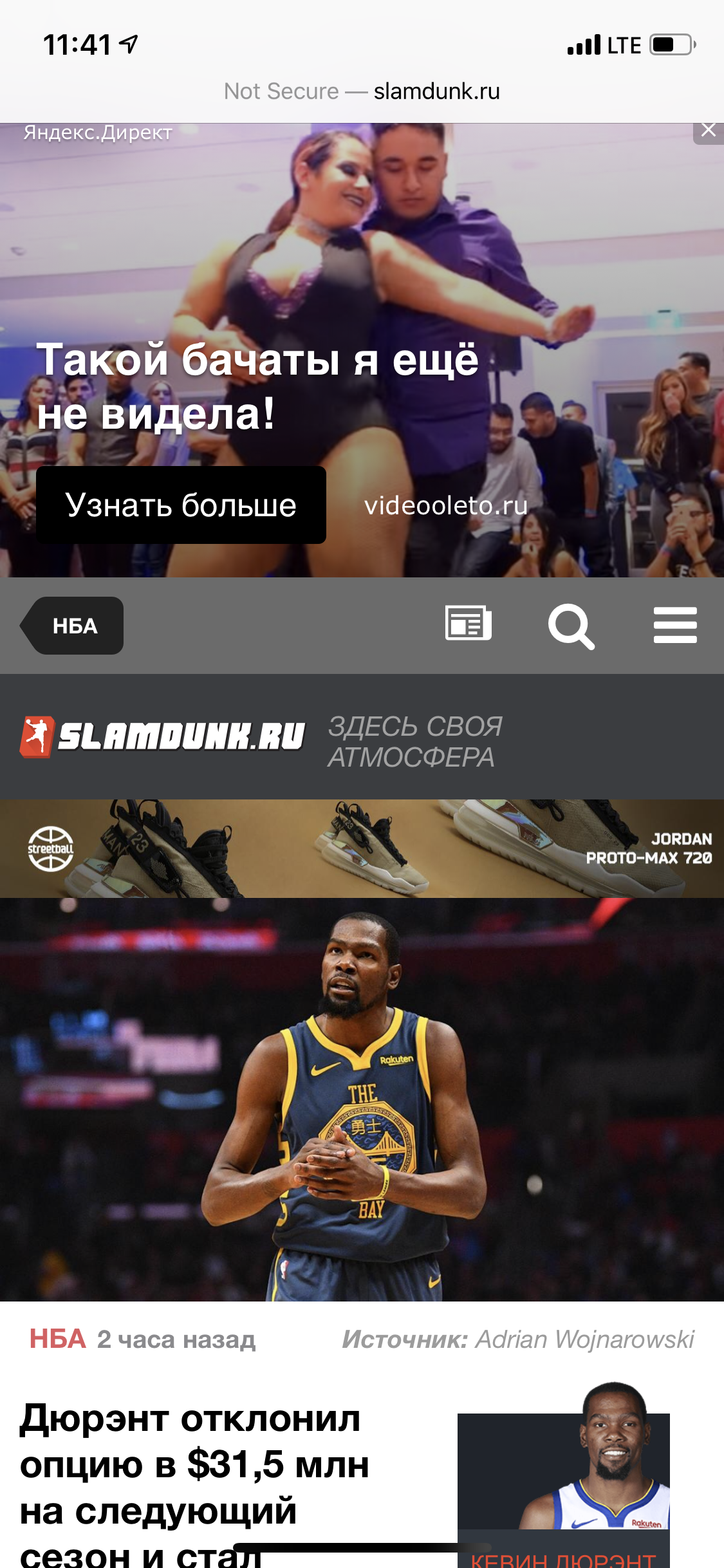This screenshot has height=1568, width=724.
Task: Close the Яндекс.Директ ad banner
Action: pos(709,132)
